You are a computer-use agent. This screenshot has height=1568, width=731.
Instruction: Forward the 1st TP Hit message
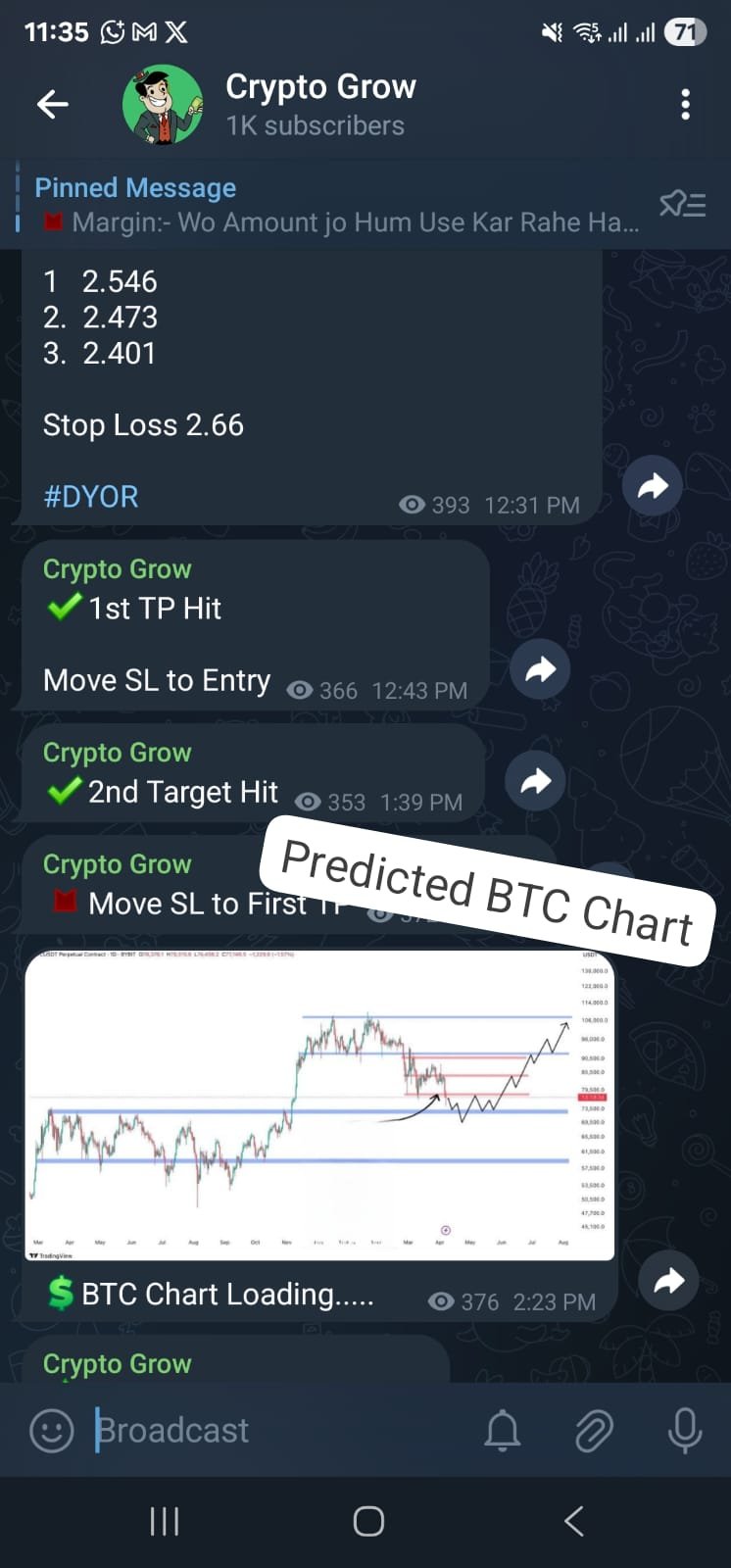click(540, 669)
